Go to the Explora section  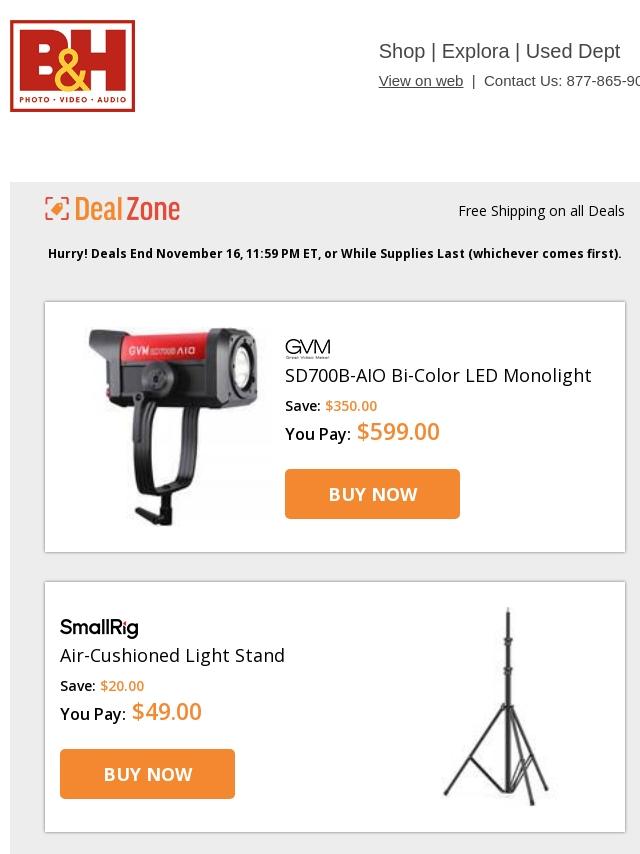pyautogui.click(x=475, y=51)
